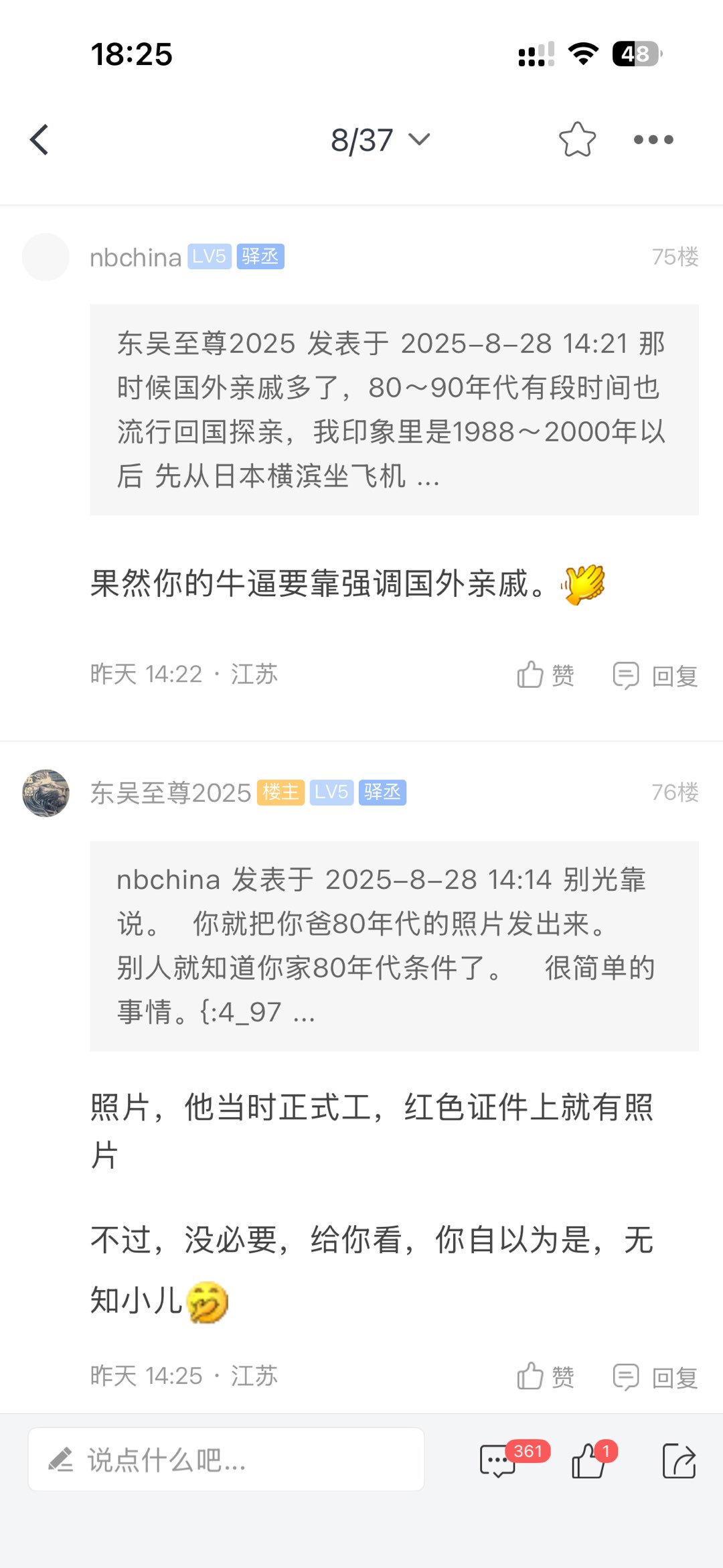The image size is (723, 1568).
Task: Favorite this thread with the star icon
Action: pos(577,139)
